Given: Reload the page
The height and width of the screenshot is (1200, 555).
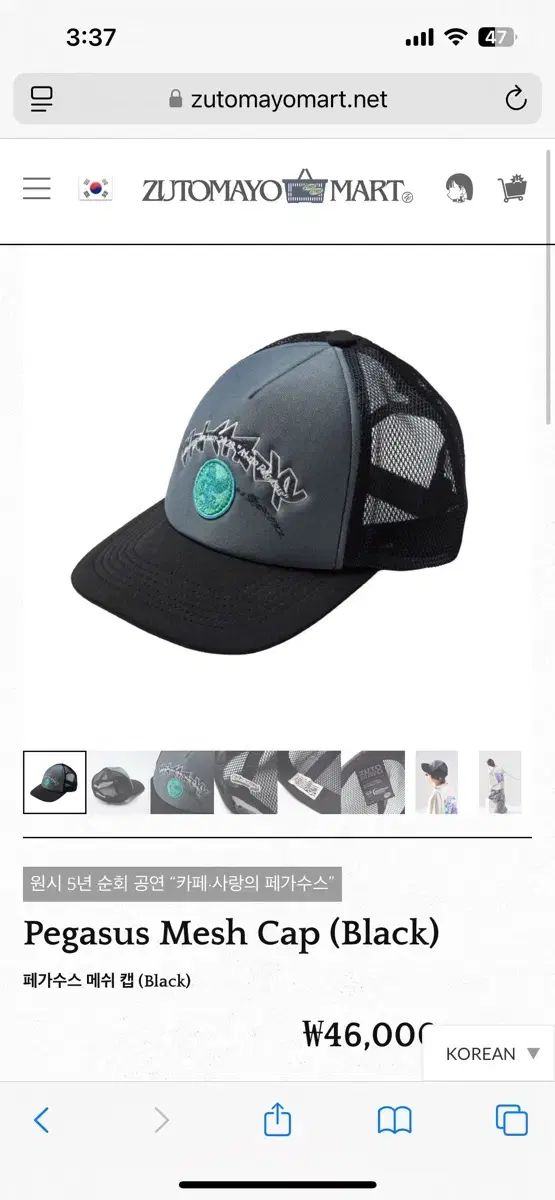Looking at the screenshot, I should click(515, 99).
